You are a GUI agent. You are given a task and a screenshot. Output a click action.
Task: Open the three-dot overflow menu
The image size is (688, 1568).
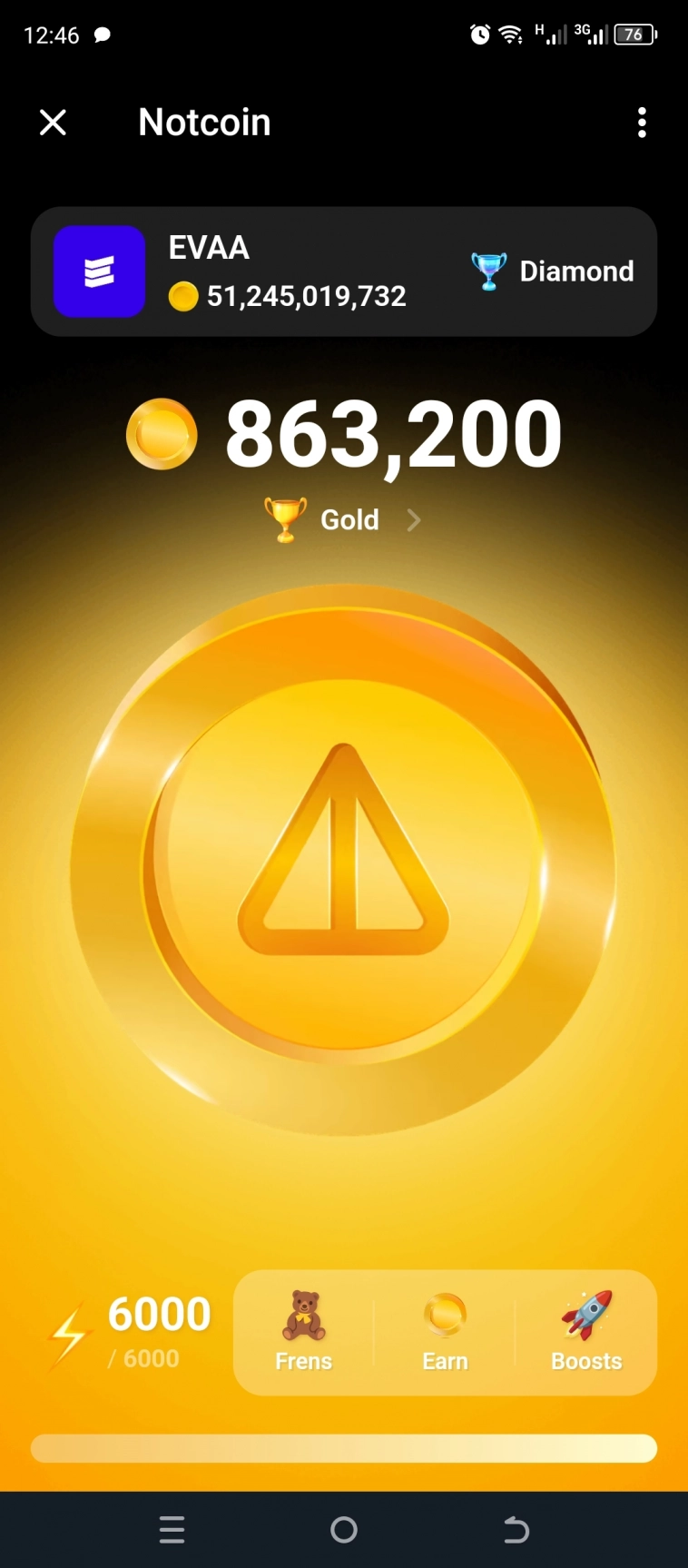[x=642, y=123]
